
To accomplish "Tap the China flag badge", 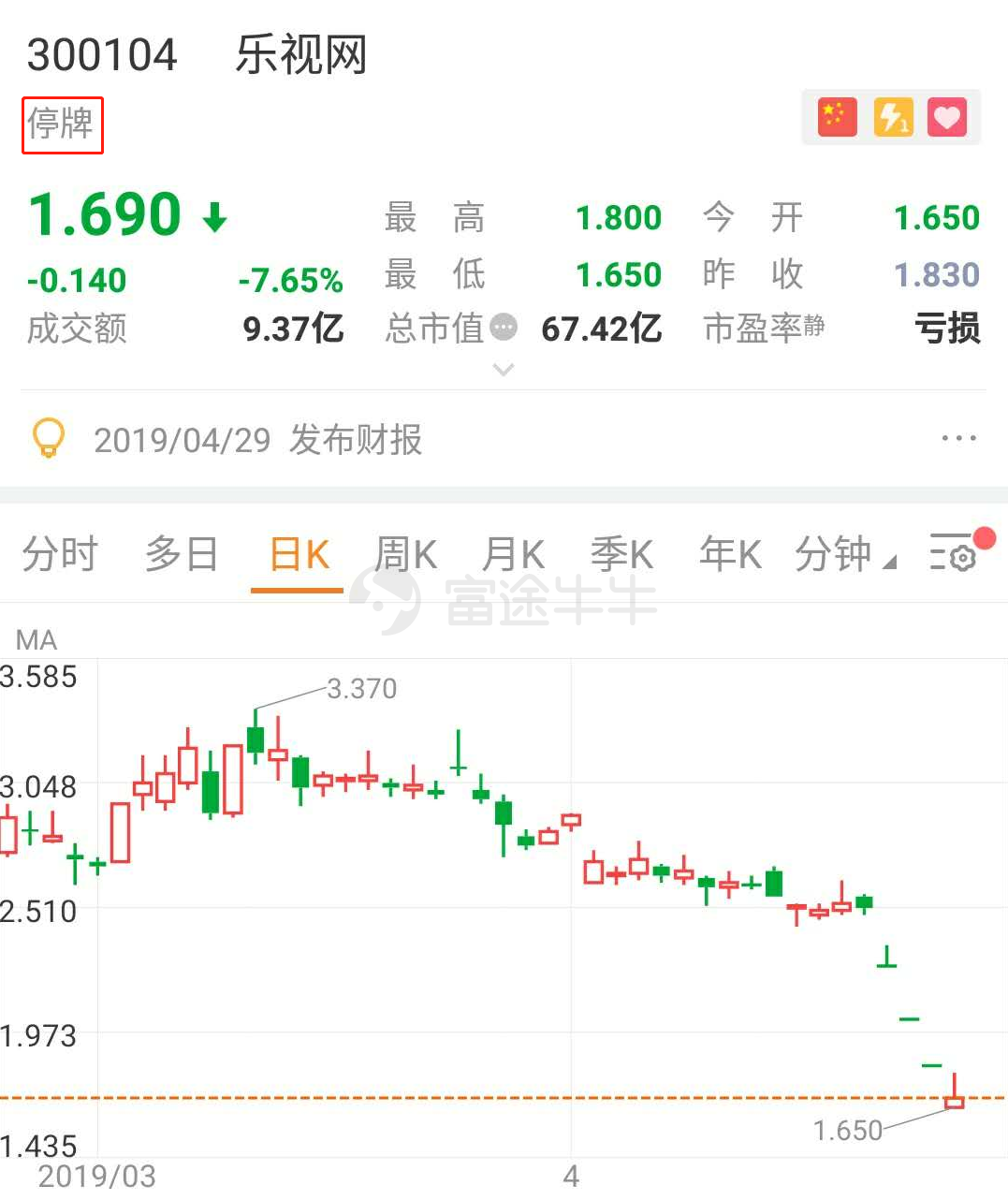I will point(838,118).
